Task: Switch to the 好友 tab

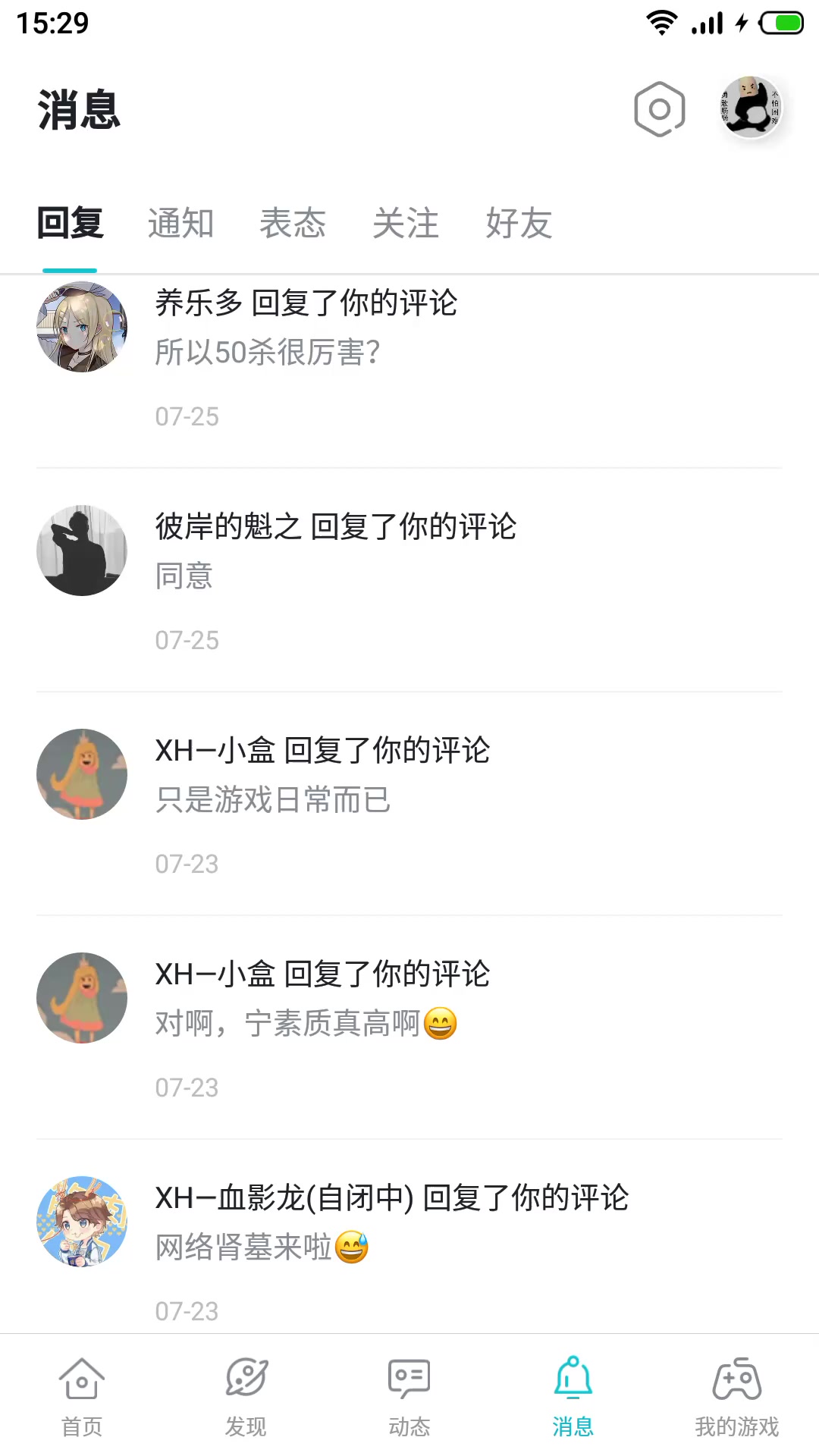Action: (519, 224)
